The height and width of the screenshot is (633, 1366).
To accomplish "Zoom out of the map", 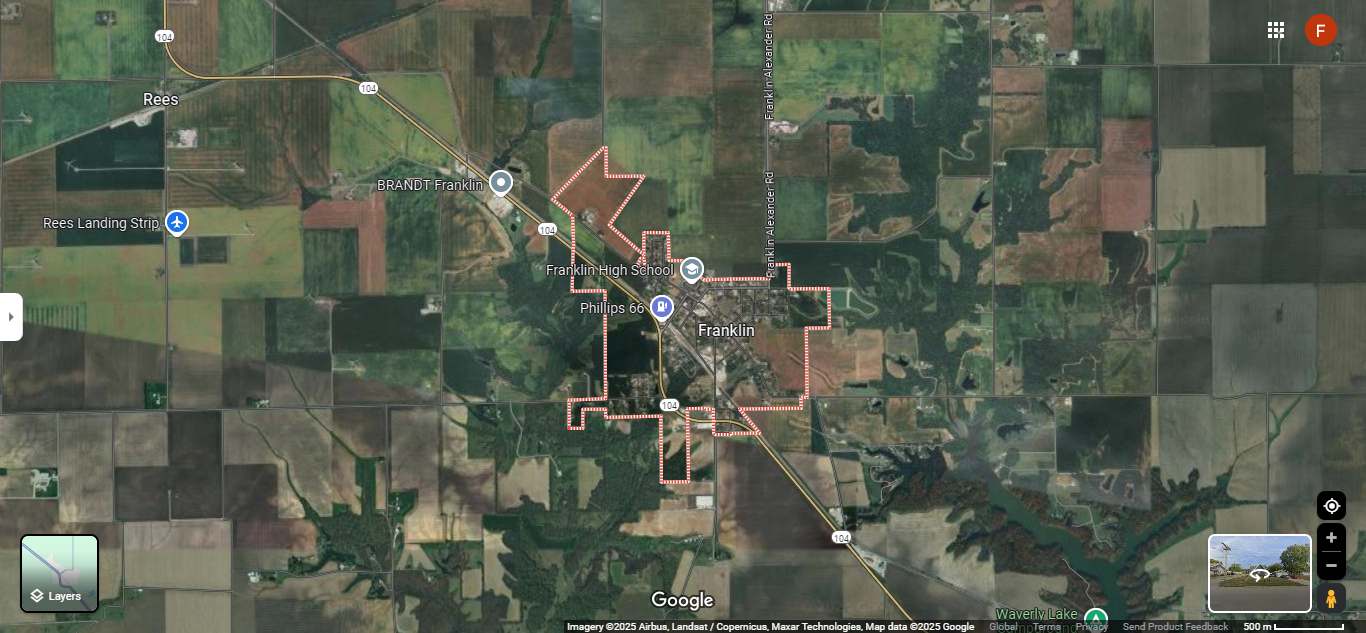I will (x=1331, y=565).
